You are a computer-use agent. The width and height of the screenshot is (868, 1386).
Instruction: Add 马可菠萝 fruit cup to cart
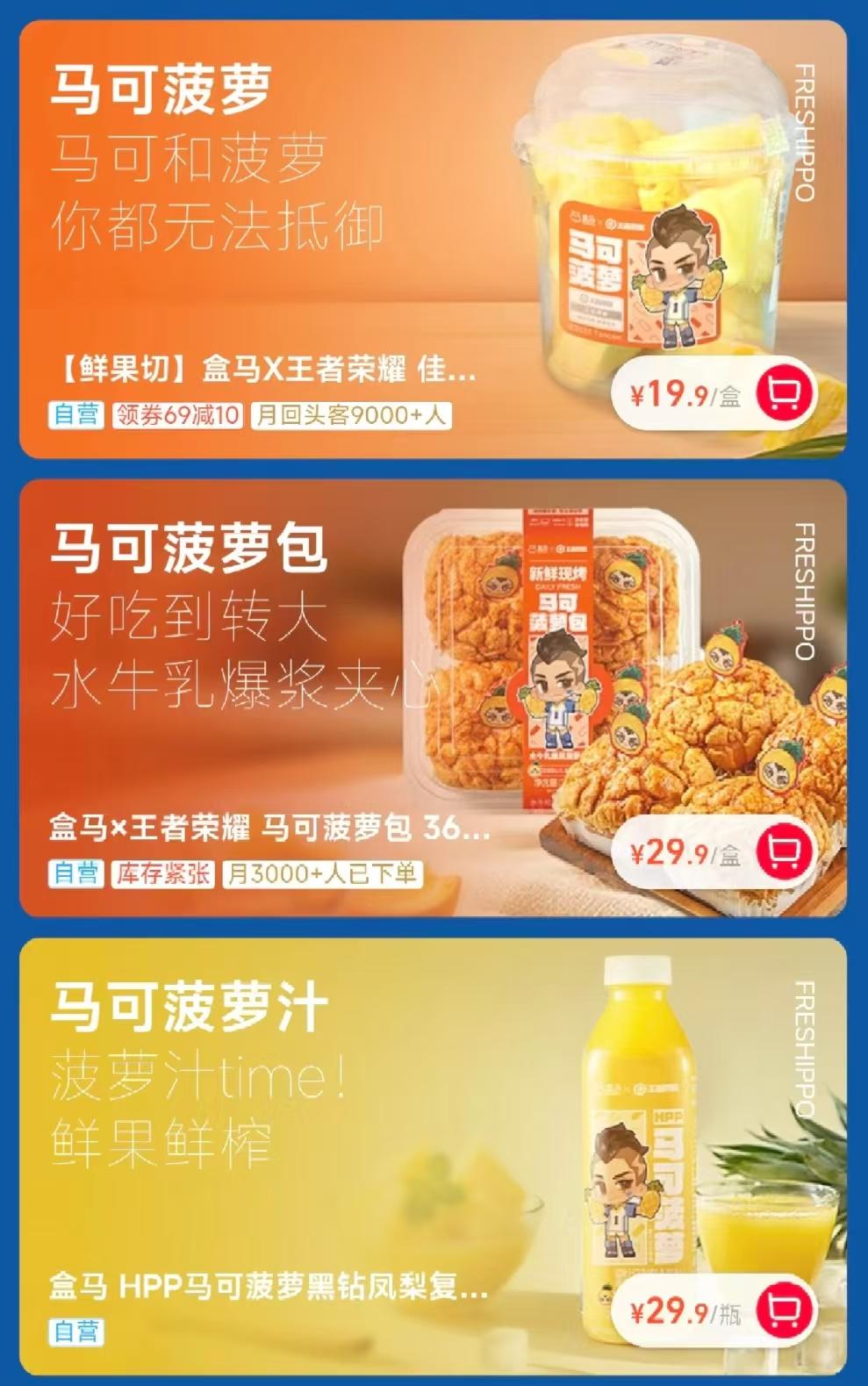point(784,394)
